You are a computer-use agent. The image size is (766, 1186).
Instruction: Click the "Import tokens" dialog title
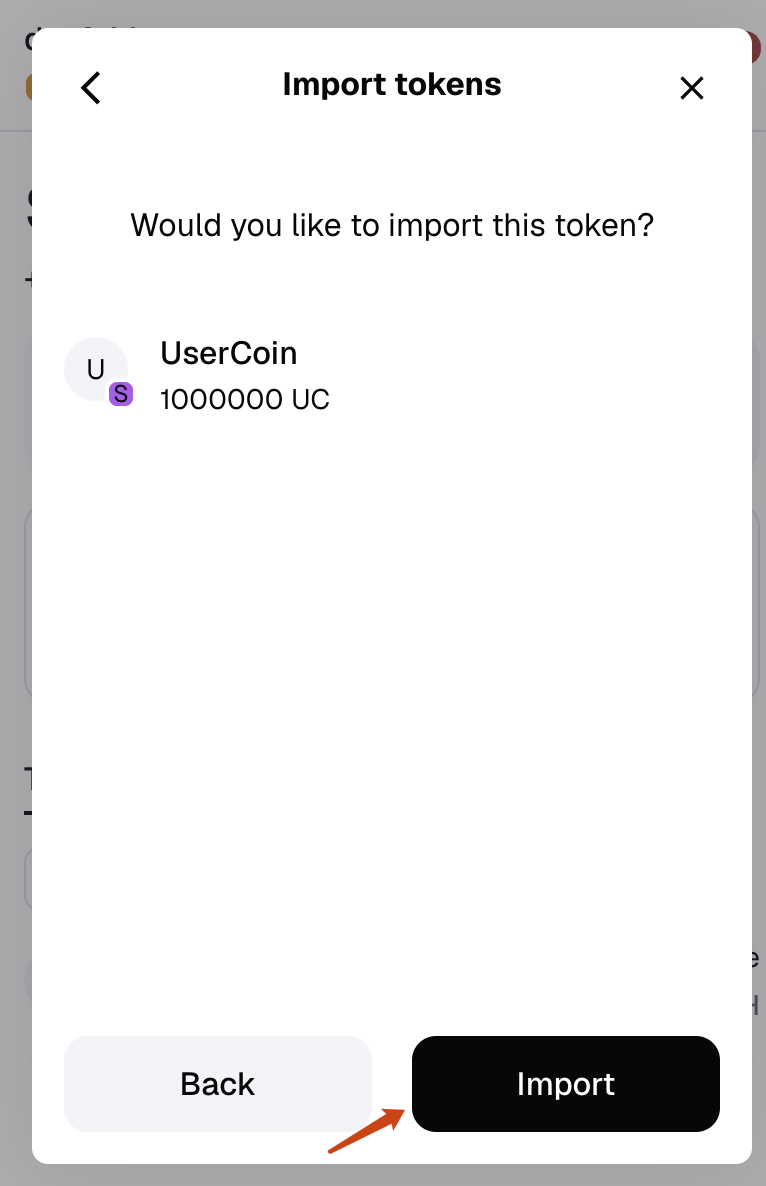point(392,84)
